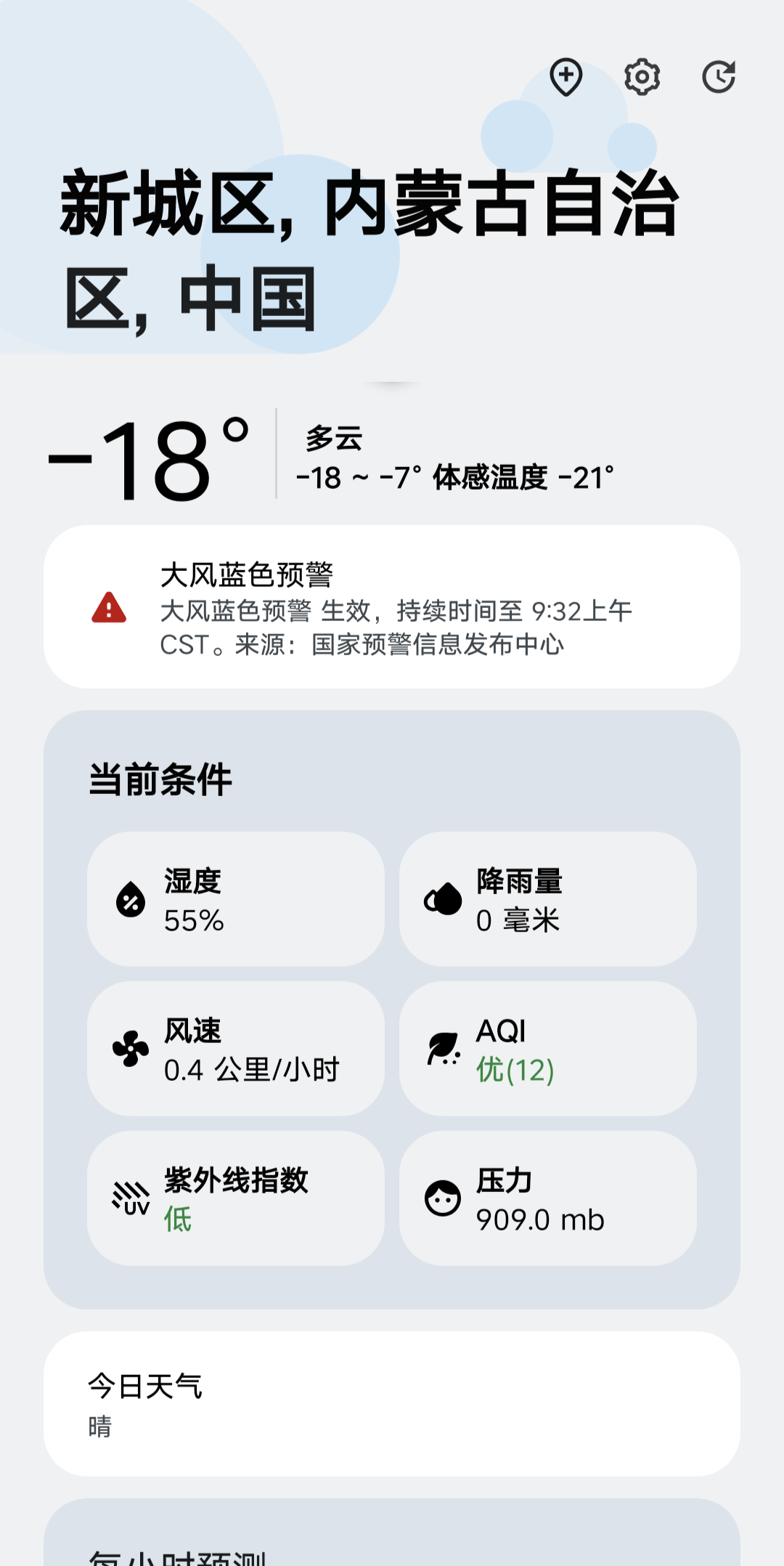Image resolution: width=784 pixels, height=1566 pixels.
Task: Tap the add location pin icon
Action: click(566, 77)
